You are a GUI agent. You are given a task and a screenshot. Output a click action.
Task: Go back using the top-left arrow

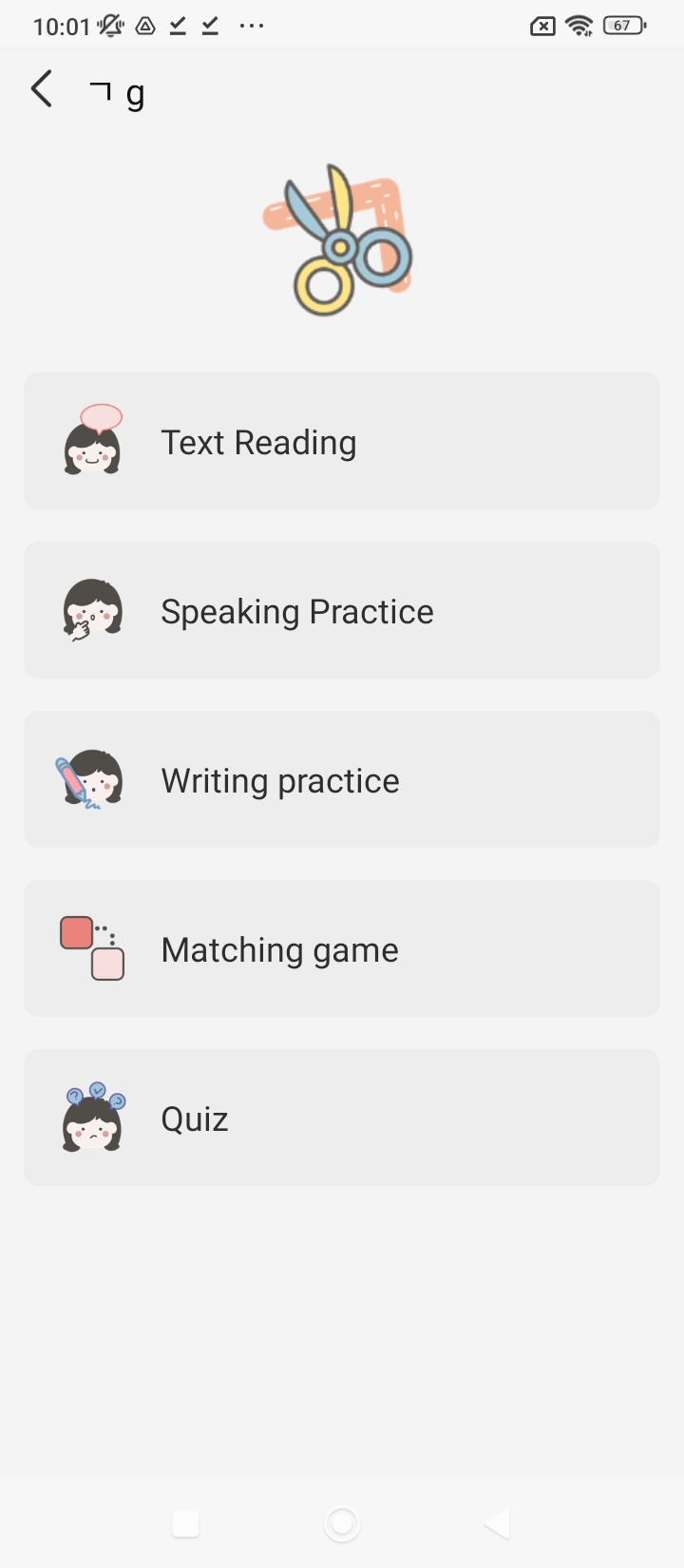point(42,89)
